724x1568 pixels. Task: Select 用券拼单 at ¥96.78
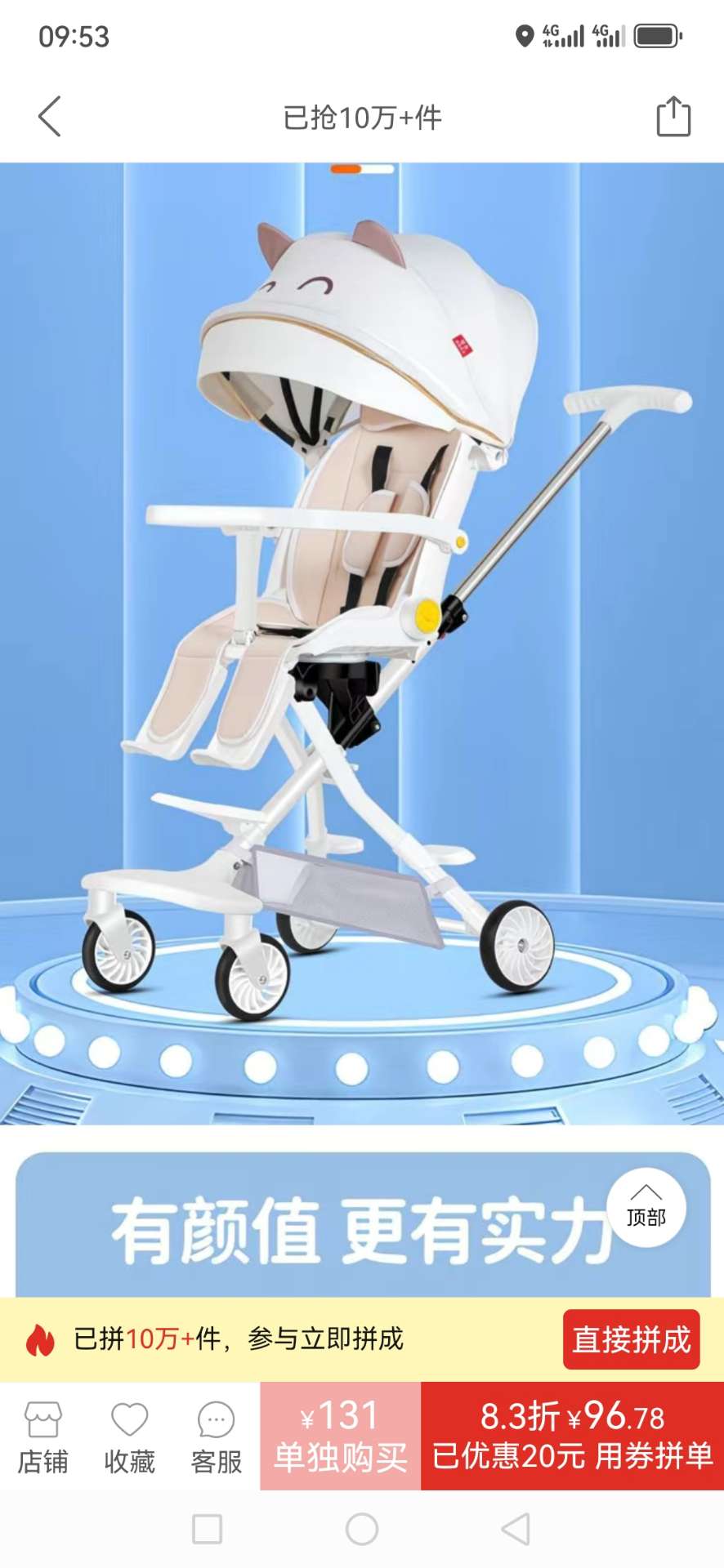[572, 1437]
